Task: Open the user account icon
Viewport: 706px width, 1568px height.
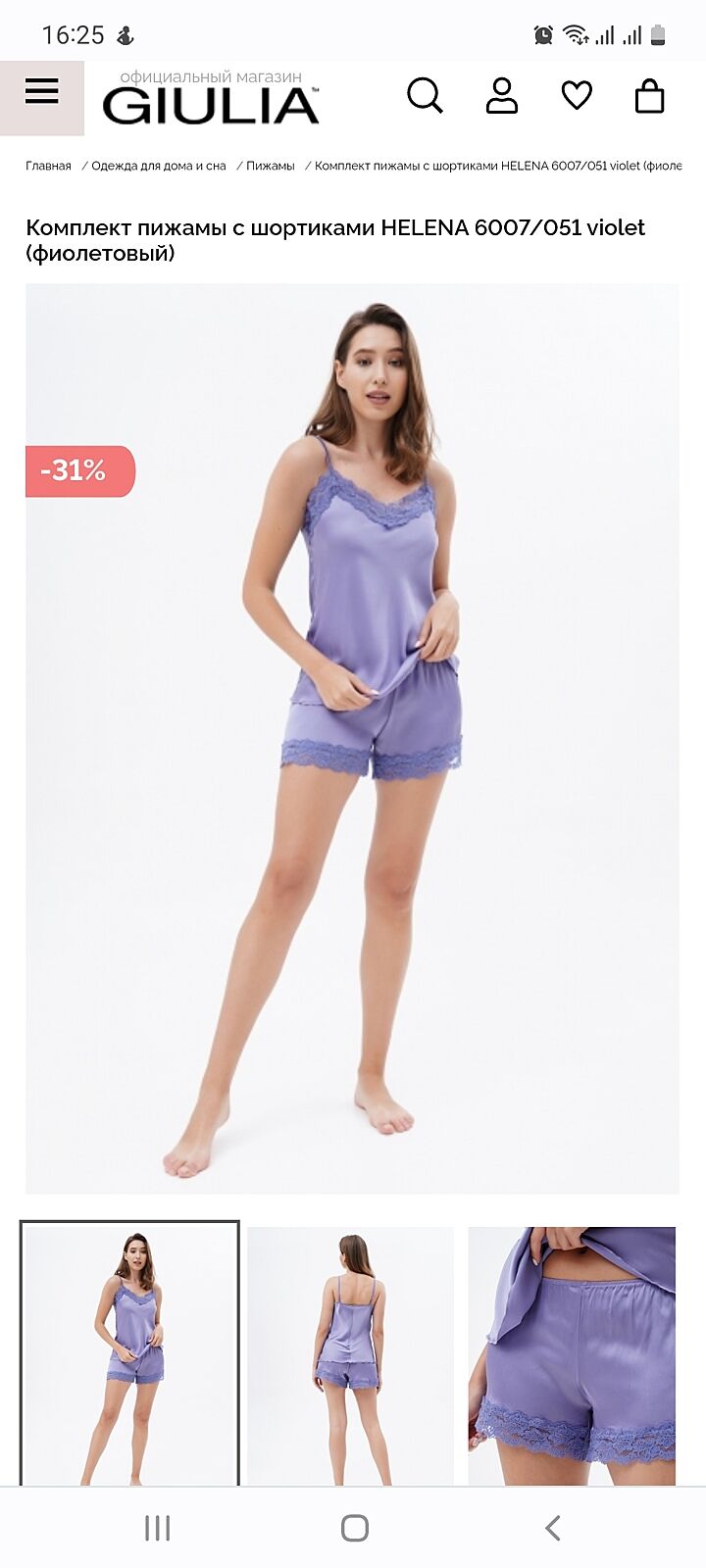Action: [x=502, y=96]
